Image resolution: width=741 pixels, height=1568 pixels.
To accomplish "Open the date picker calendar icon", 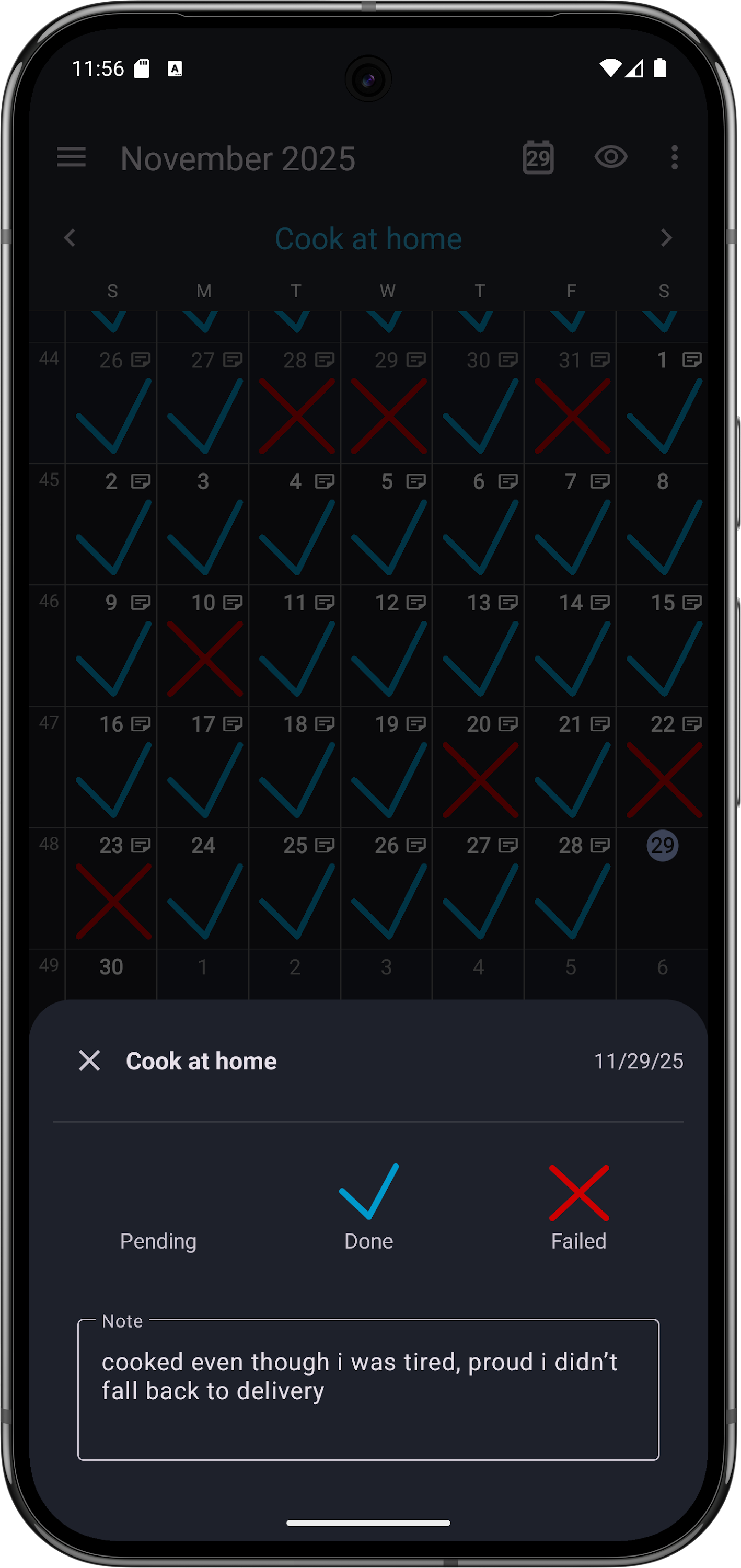I will (538, 158).
